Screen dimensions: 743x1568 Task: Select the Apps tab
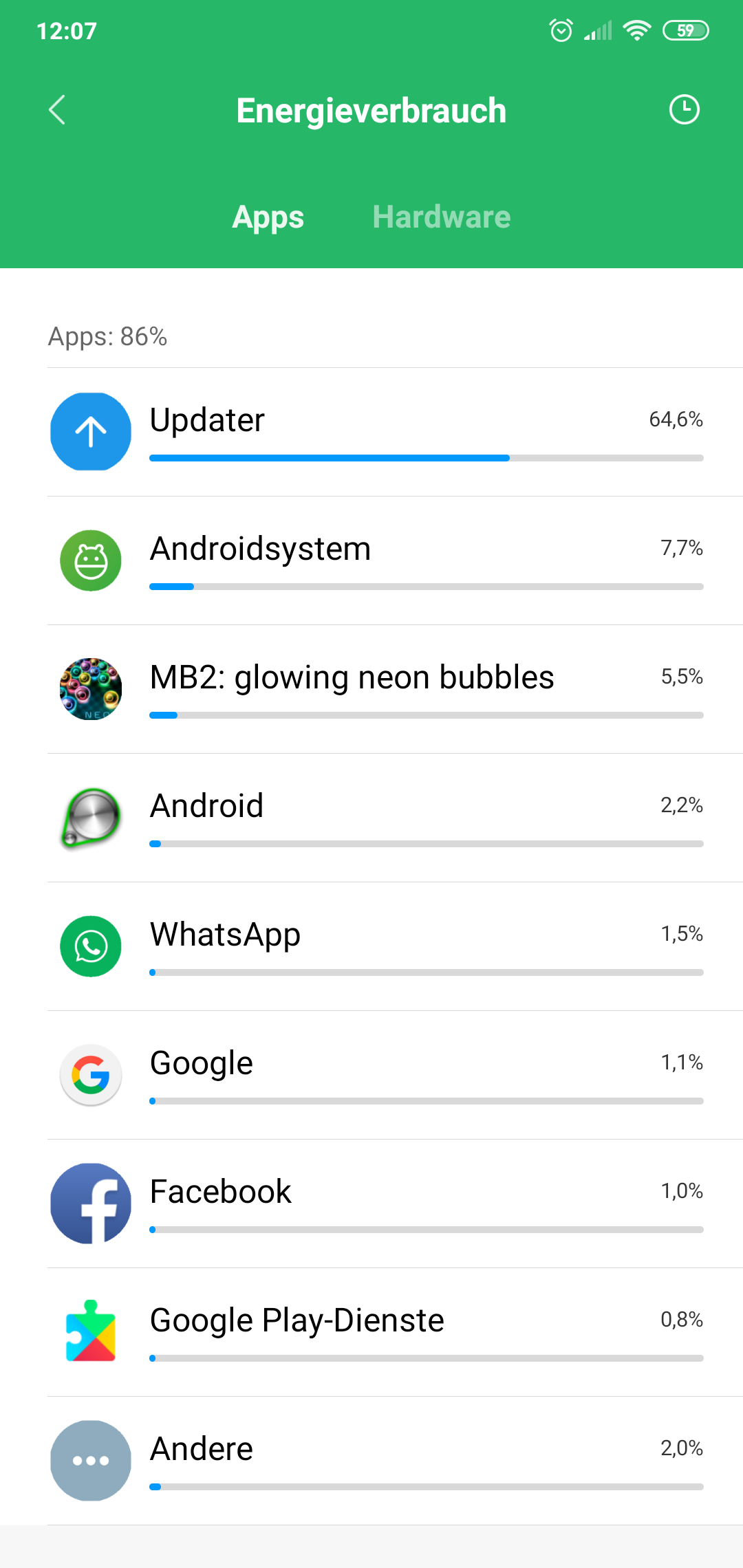click(x=268, y=217)
